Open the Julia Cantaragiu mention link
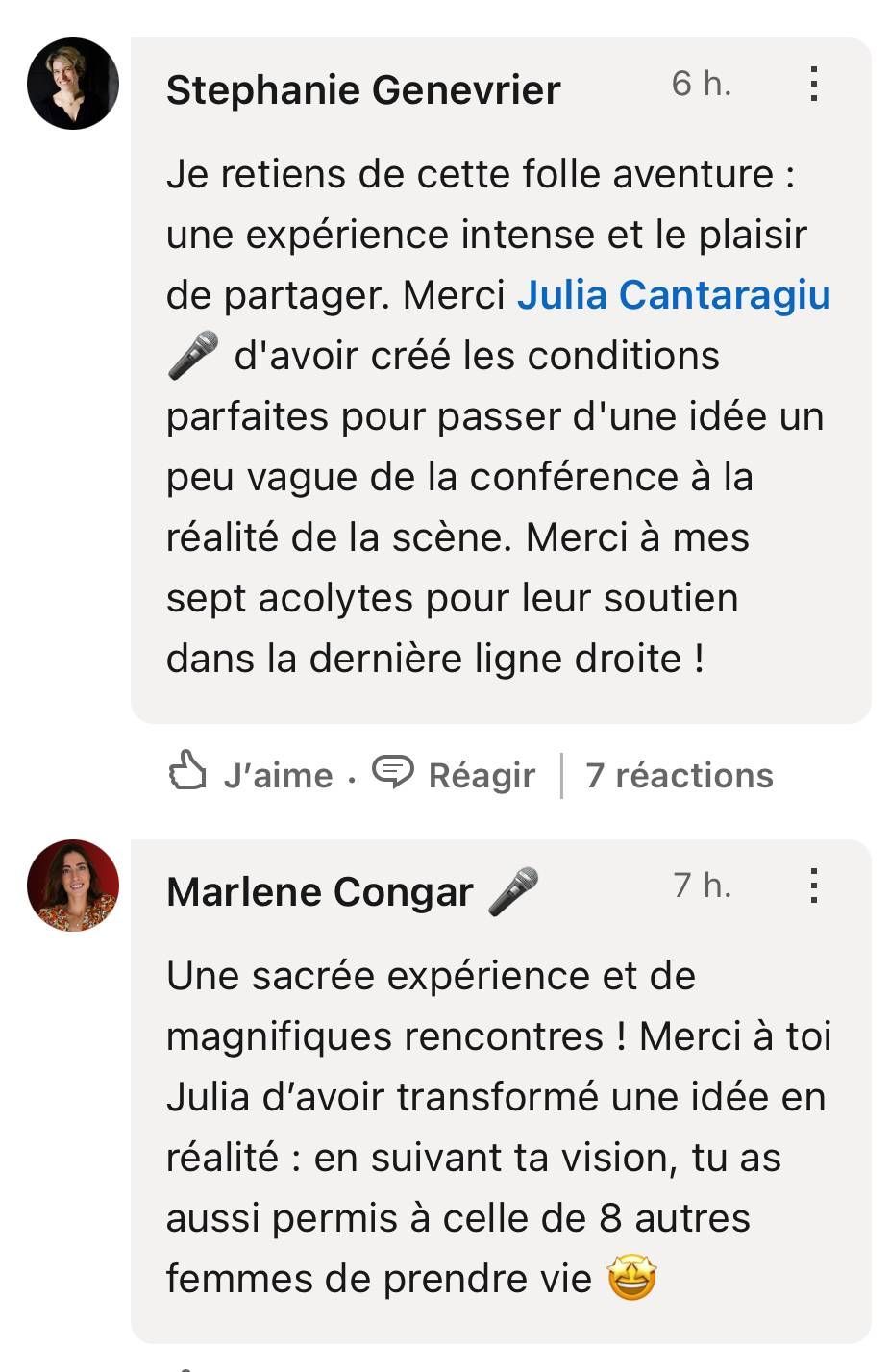The width and height of the screenshot is (890, 1372). [674, 295]
